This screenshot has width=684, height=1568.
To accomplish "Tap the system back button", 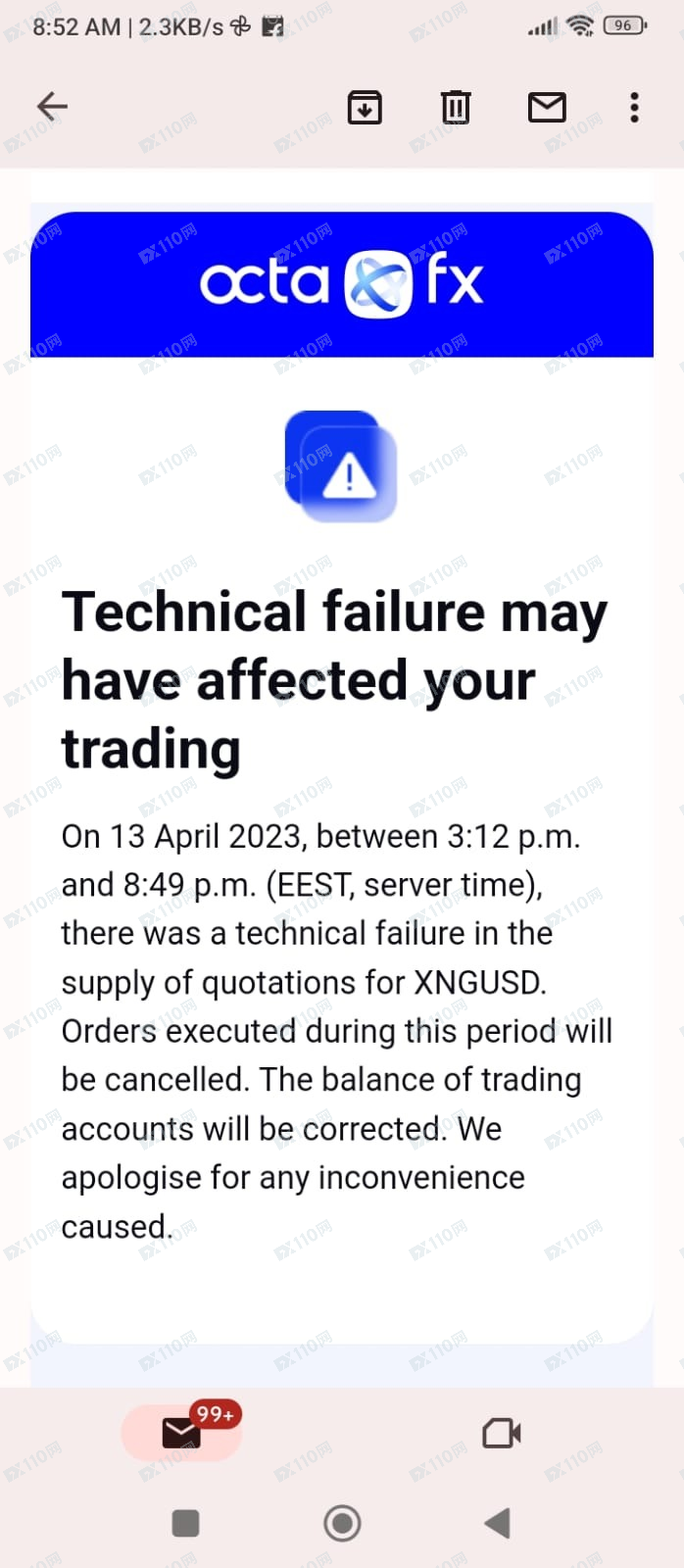I will click(x=498, y=1523).
